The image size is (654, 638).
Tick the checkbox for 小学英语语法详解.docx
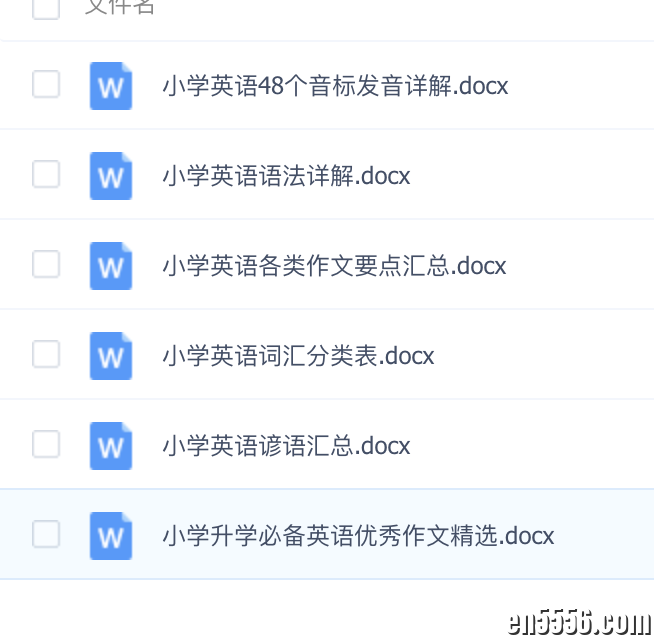pos(46,174)
